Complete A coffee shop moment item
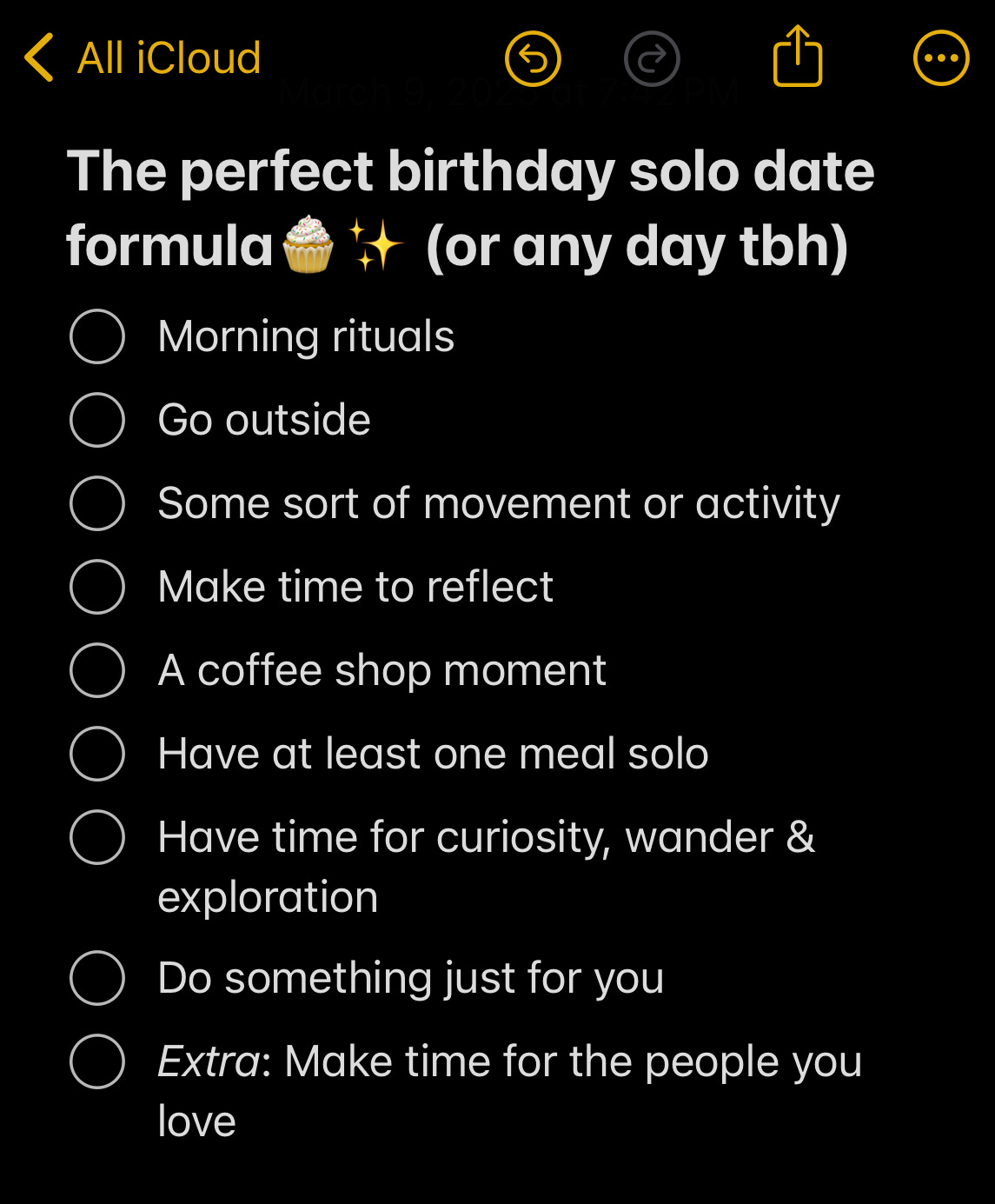995x1204 pixels. point(97,670)
